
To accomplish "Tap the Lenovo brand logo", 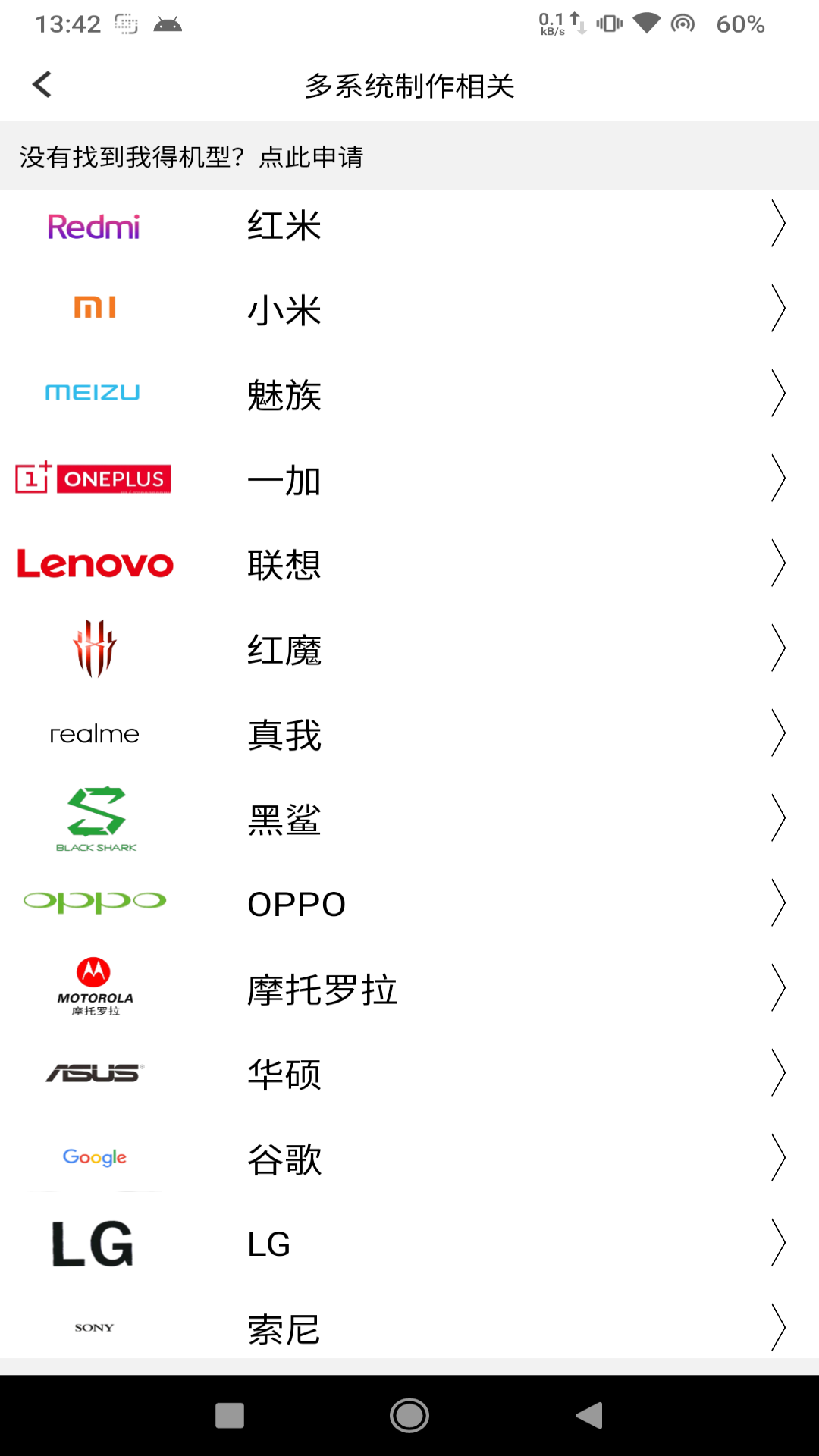I will click(94, 563).
